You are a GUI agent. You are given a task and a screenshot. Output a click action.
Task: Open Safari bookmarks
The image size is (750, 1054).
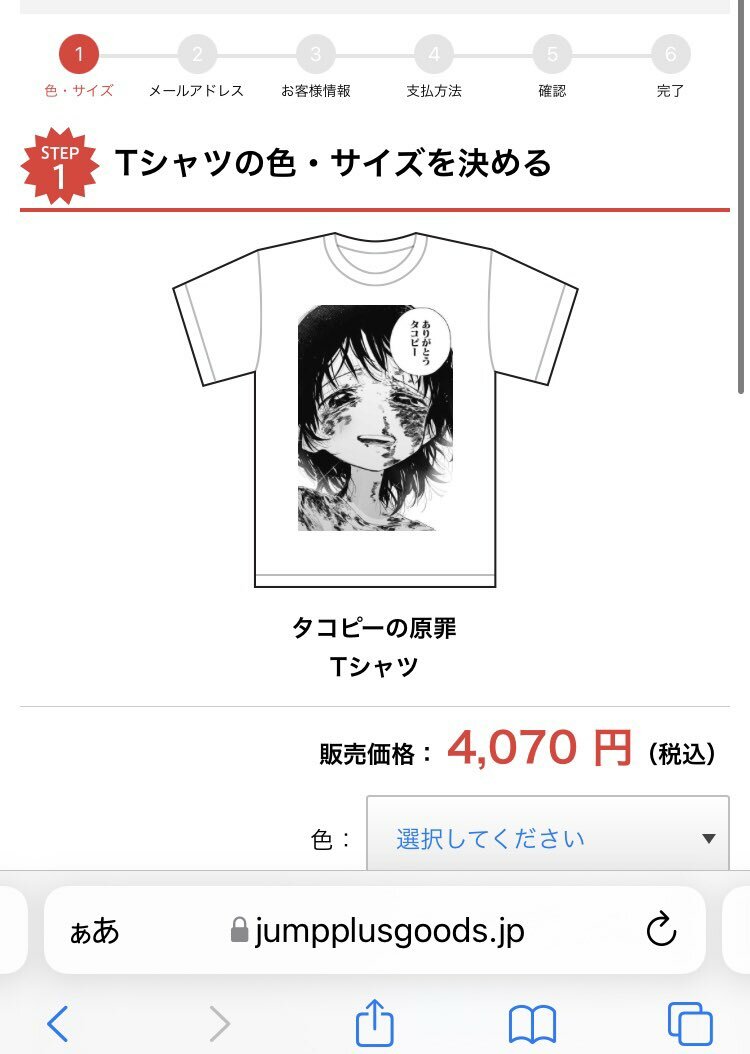pos(532,1024)
